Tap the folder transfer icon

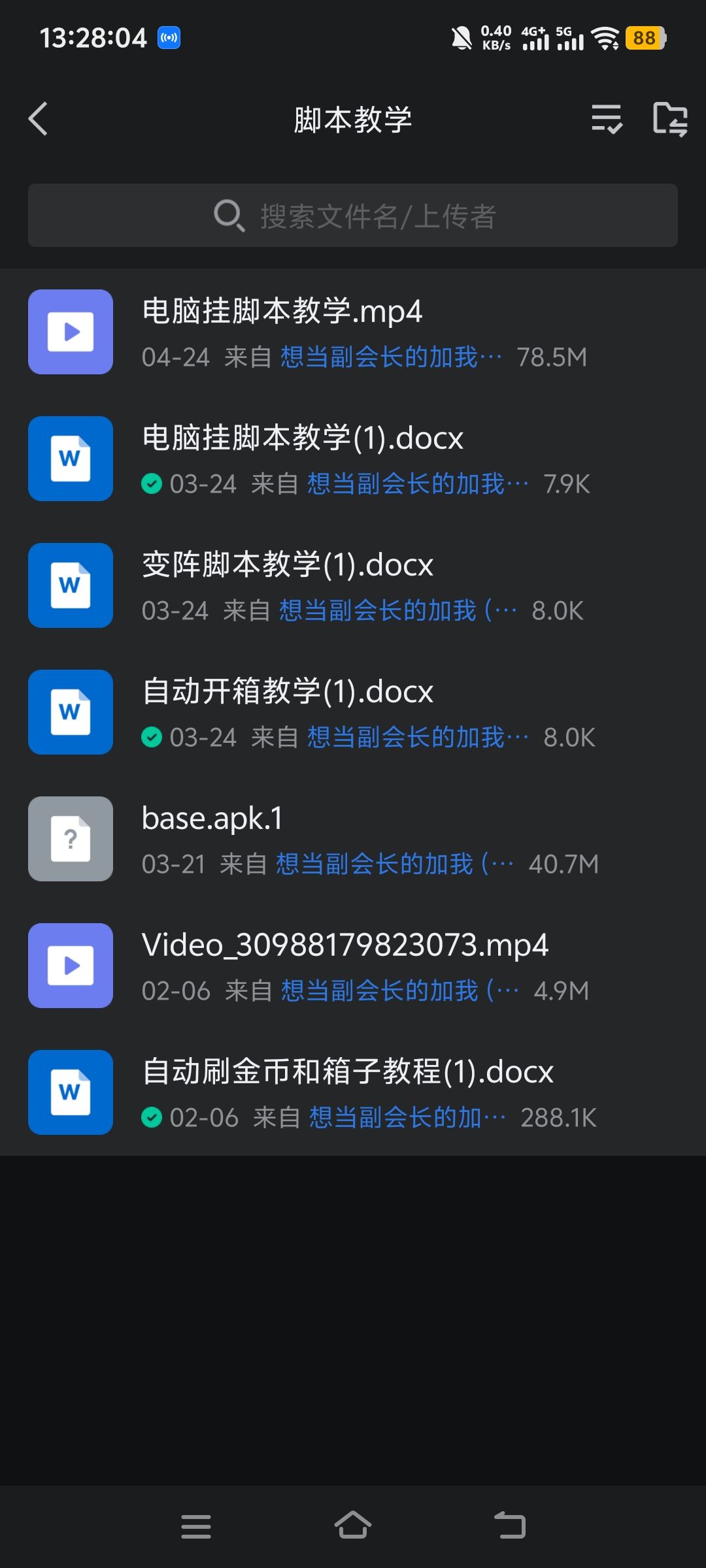click(x=670, y=119)
